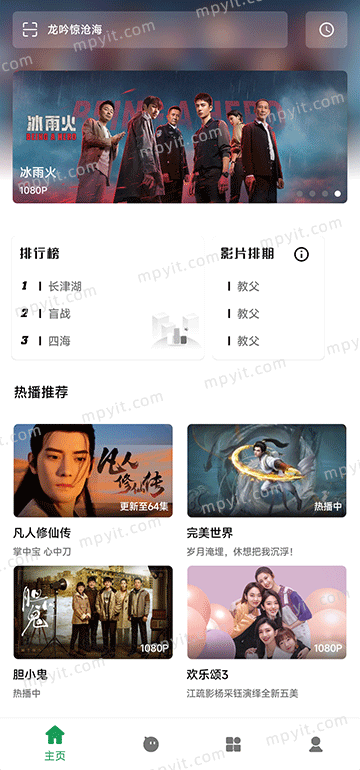Switch to the 主页 tab

[x=55, y=743]
